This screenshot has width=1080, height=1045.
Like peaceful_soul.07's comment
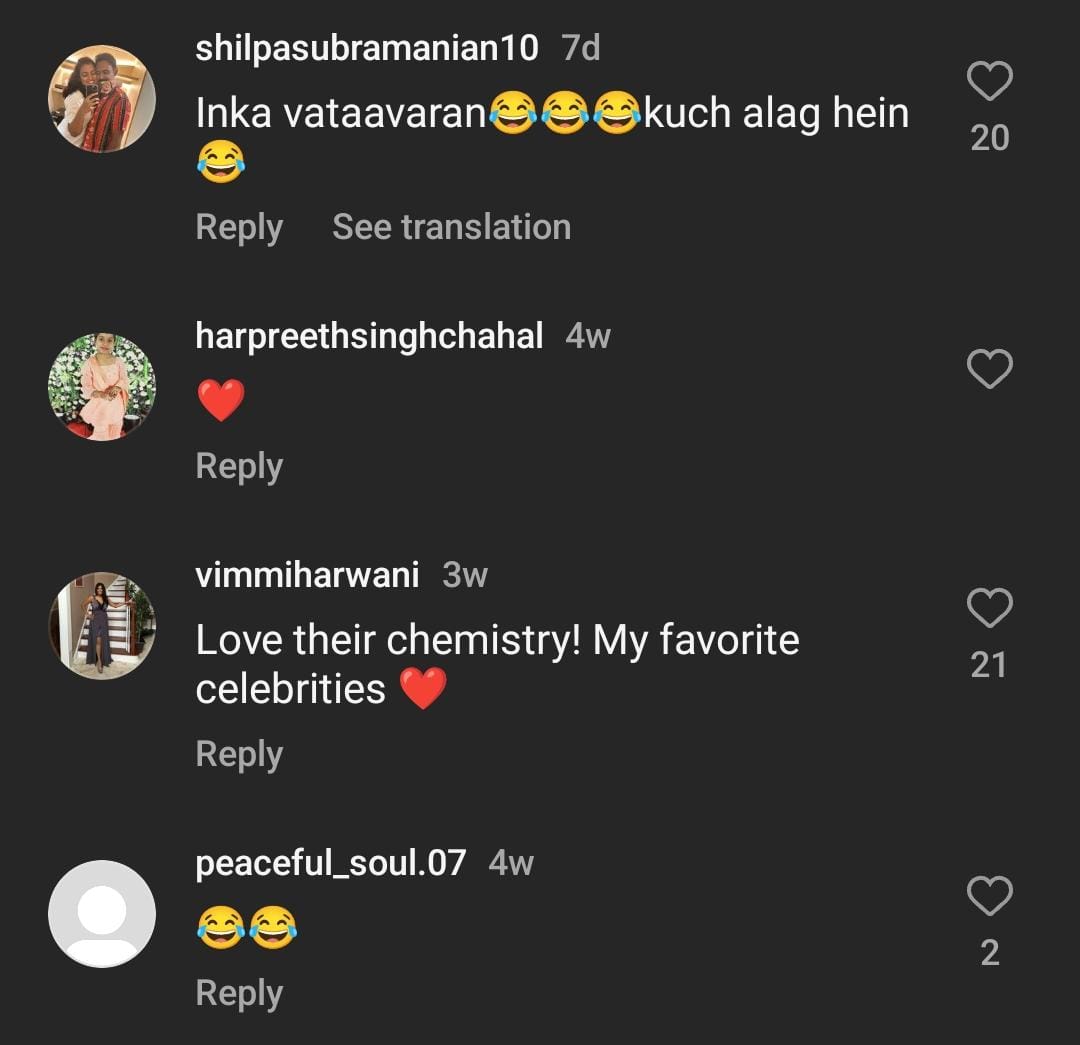(990, 896)
